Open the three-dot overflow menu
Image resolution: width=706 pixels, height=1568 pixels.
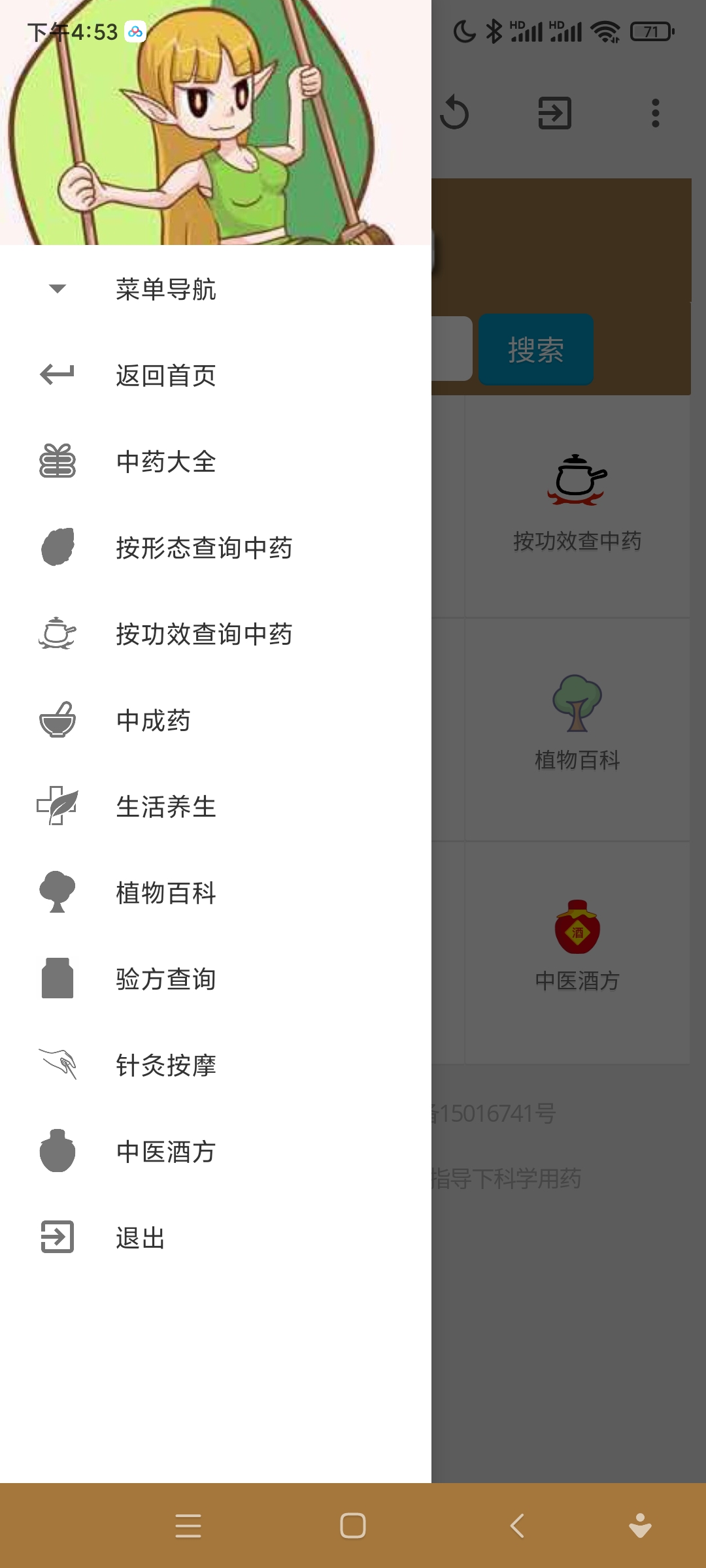(x=656, y=112)
